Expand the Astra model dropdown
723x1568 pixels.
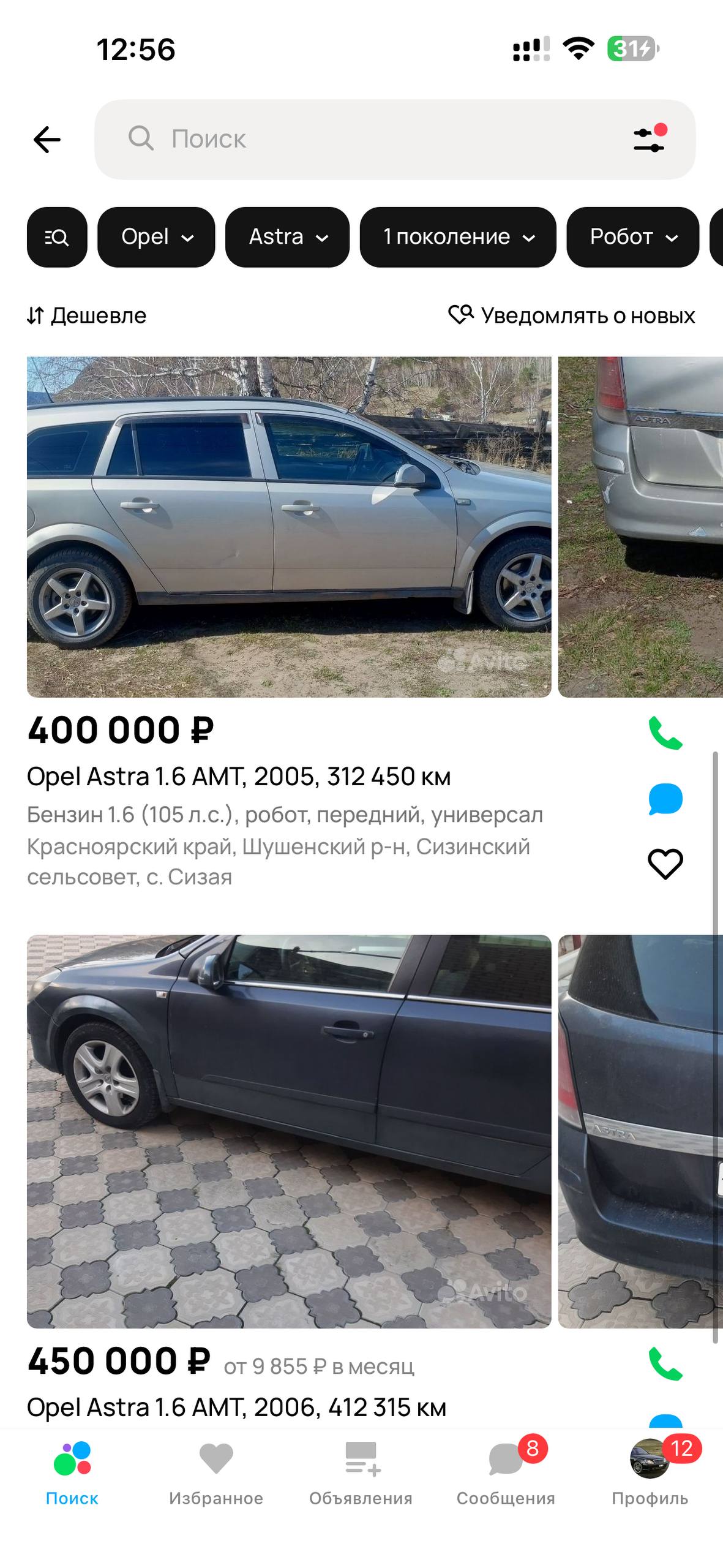tap(287, 237)
